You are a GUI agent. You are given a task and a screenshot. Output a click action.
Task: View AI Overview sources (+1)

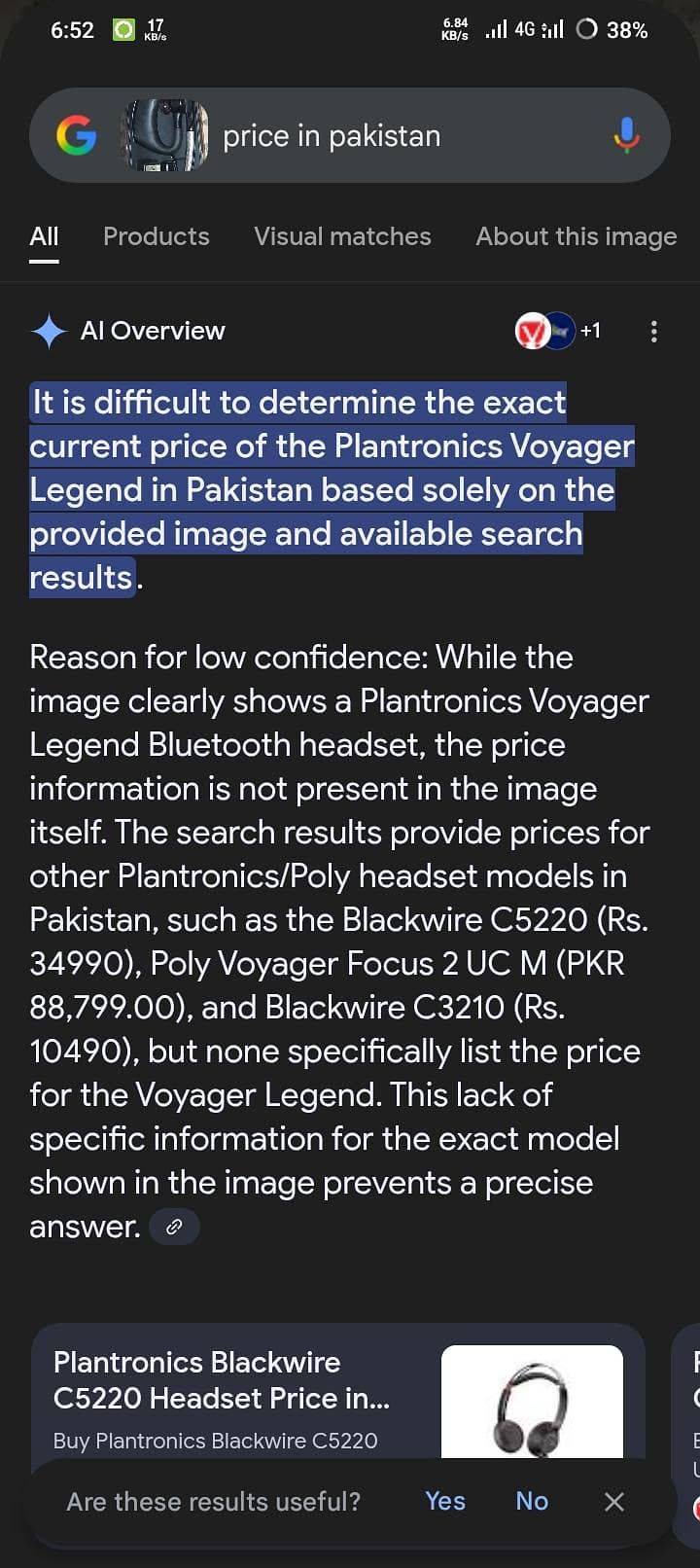coord(558,332)
